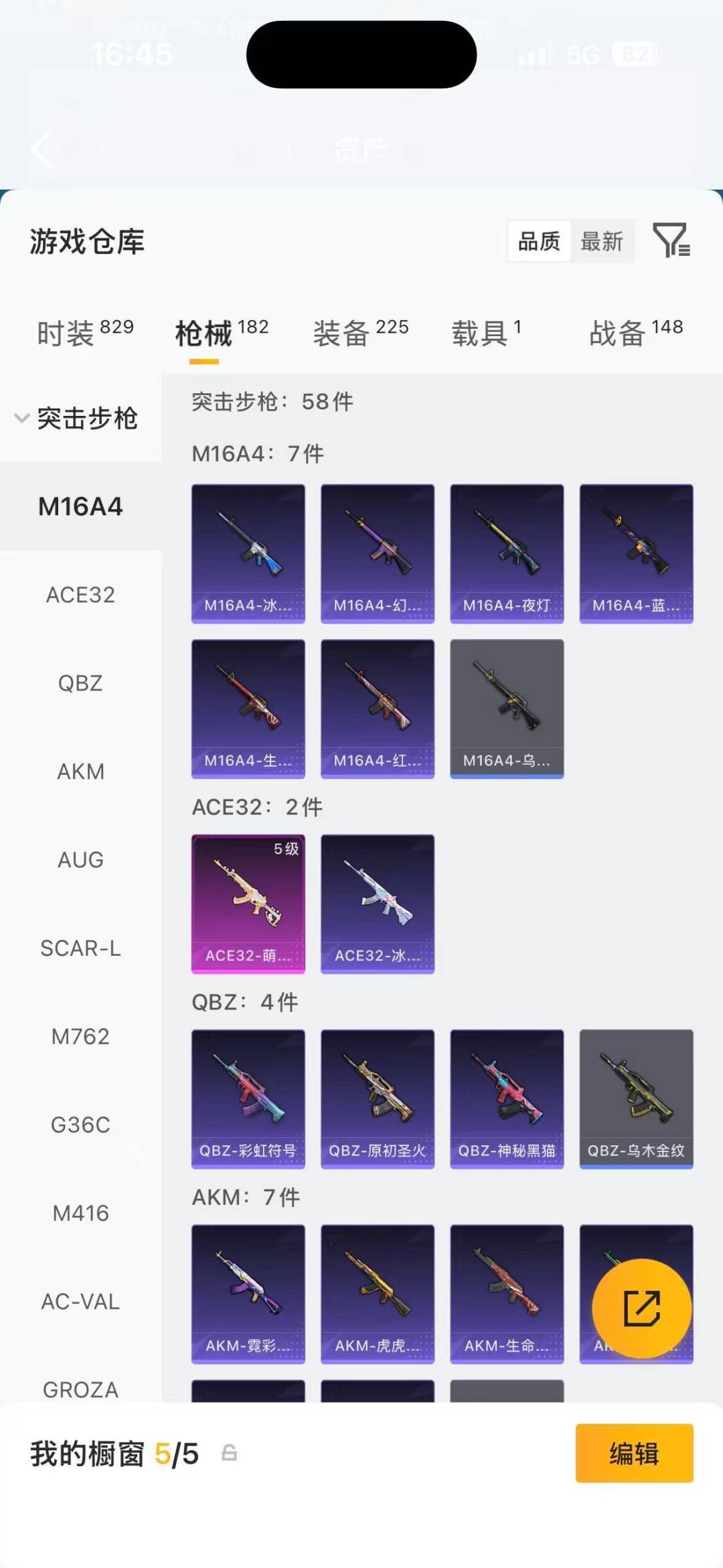Open the QBZ-彩虹符号 skin
This screenshot has width=723, height=1568.
click(x=248, y=1098)
